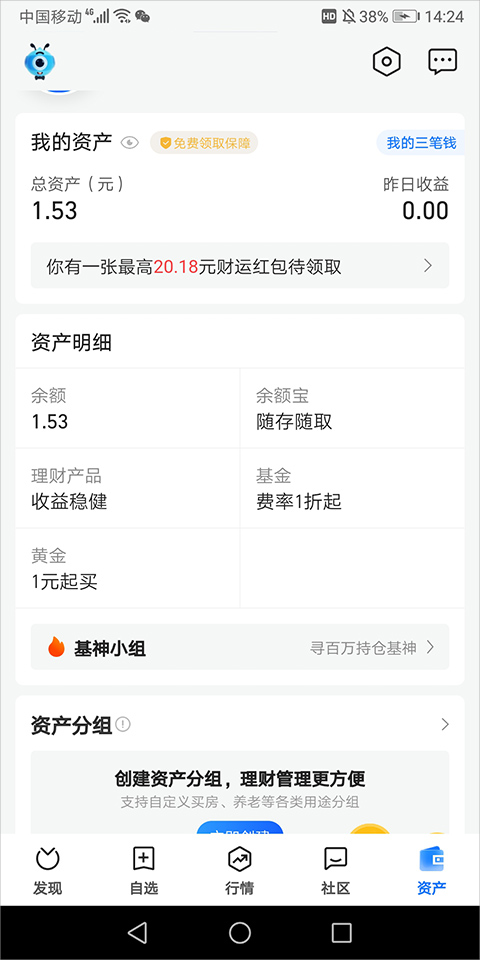This screenshot has width=480, height=960.
Task: Switch to the 发现 tab
Action: 47,871
